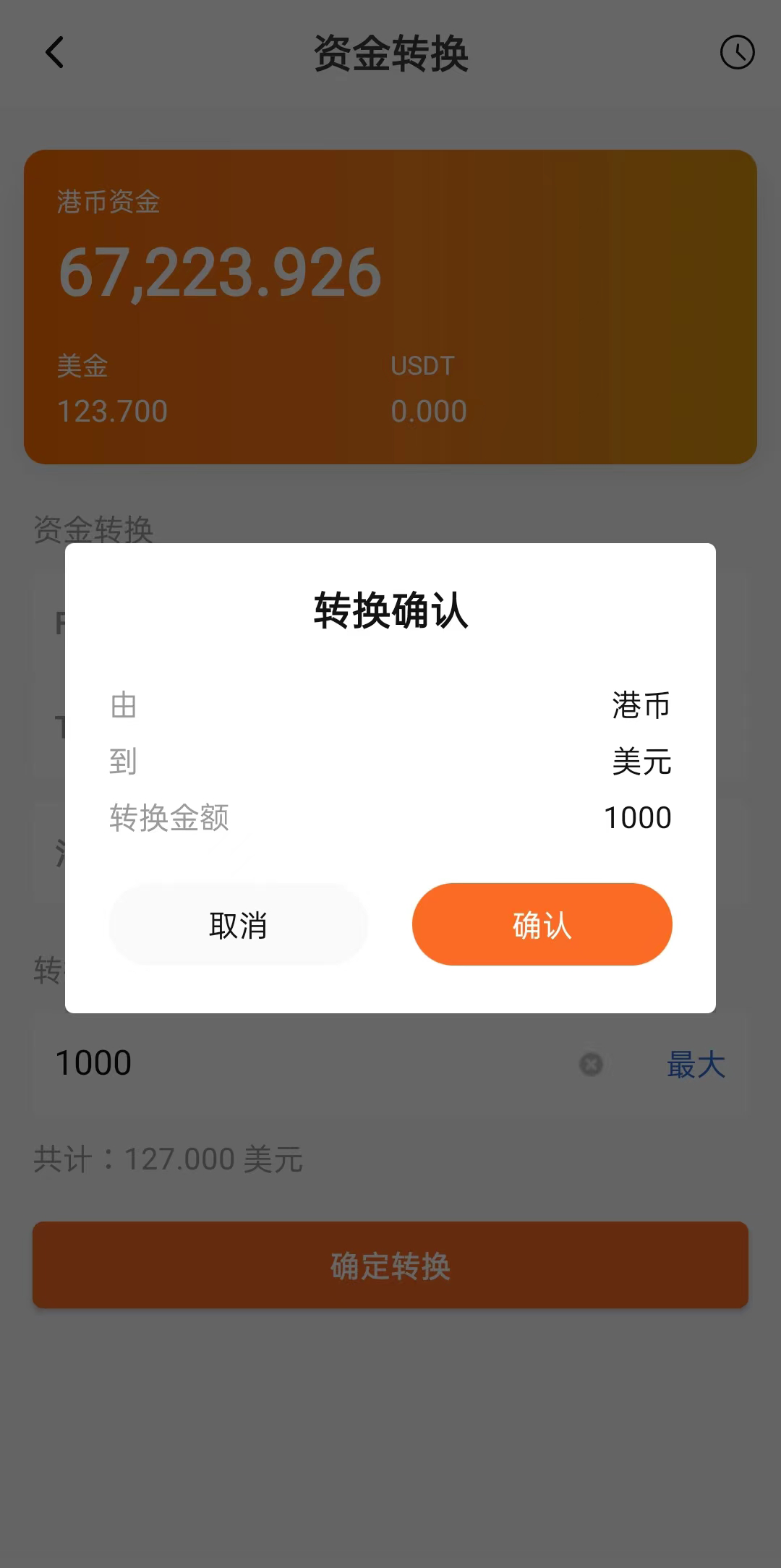This screenshot has height=1568, width=781.
Task: Focus the conversion amount input
Action: tap(304, 1064)
